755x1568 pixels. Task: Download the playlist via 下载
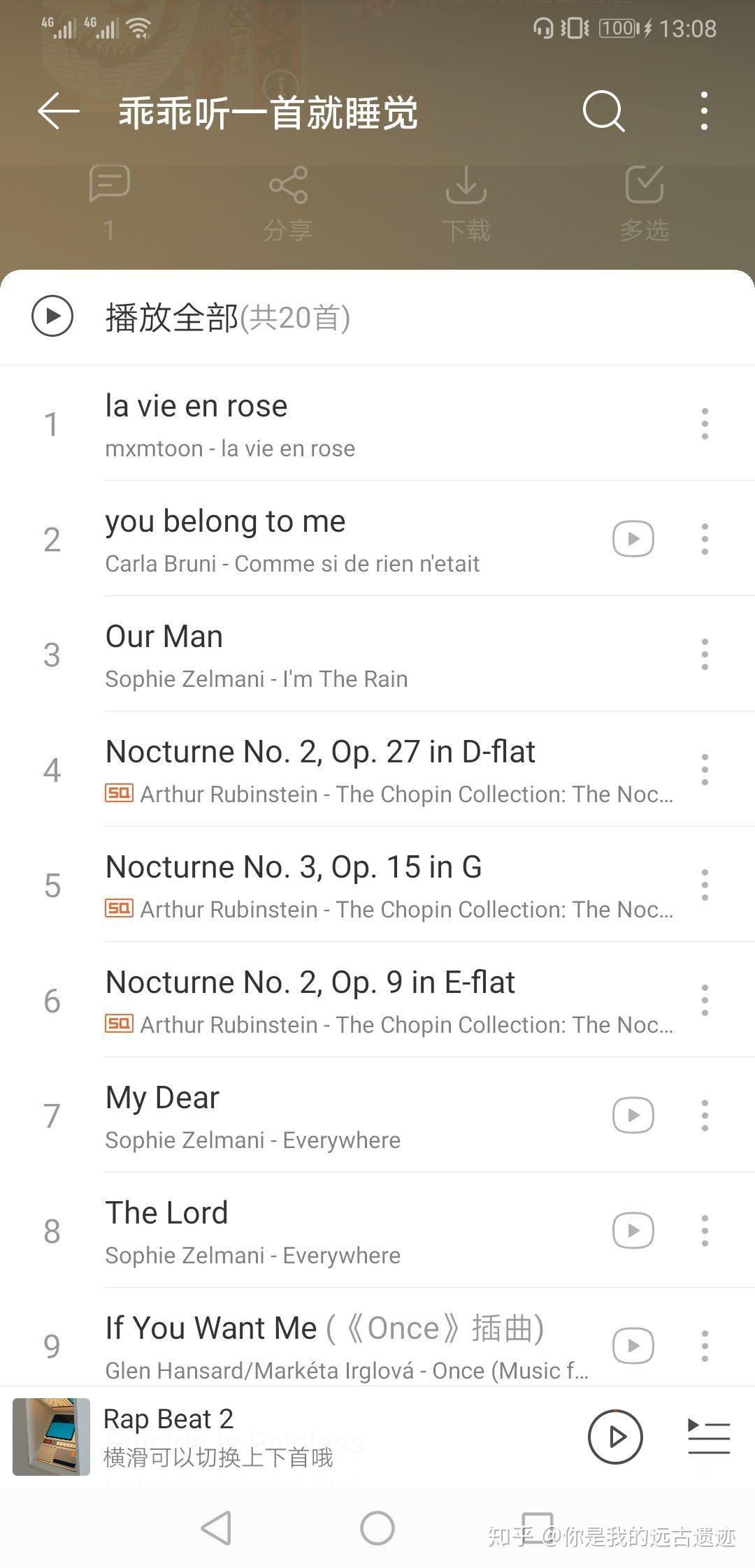[x=466, y=201]
